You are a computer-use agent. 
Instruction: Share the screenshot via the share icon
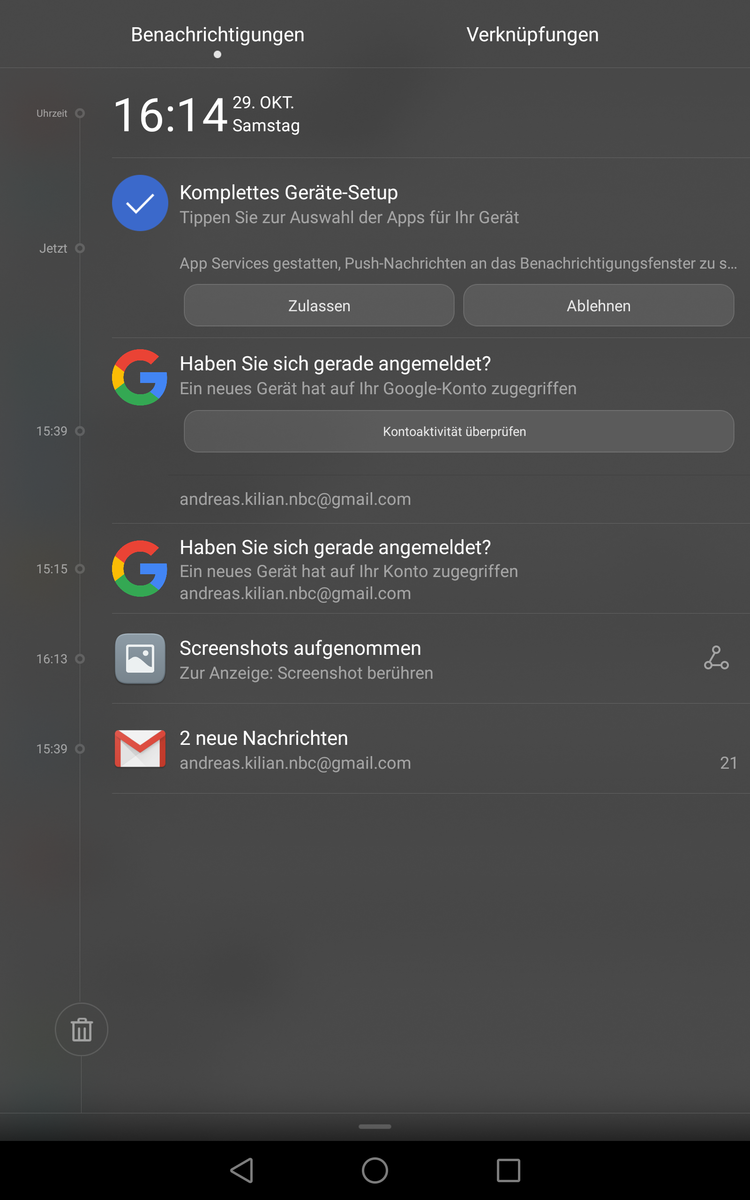[716, 658]
